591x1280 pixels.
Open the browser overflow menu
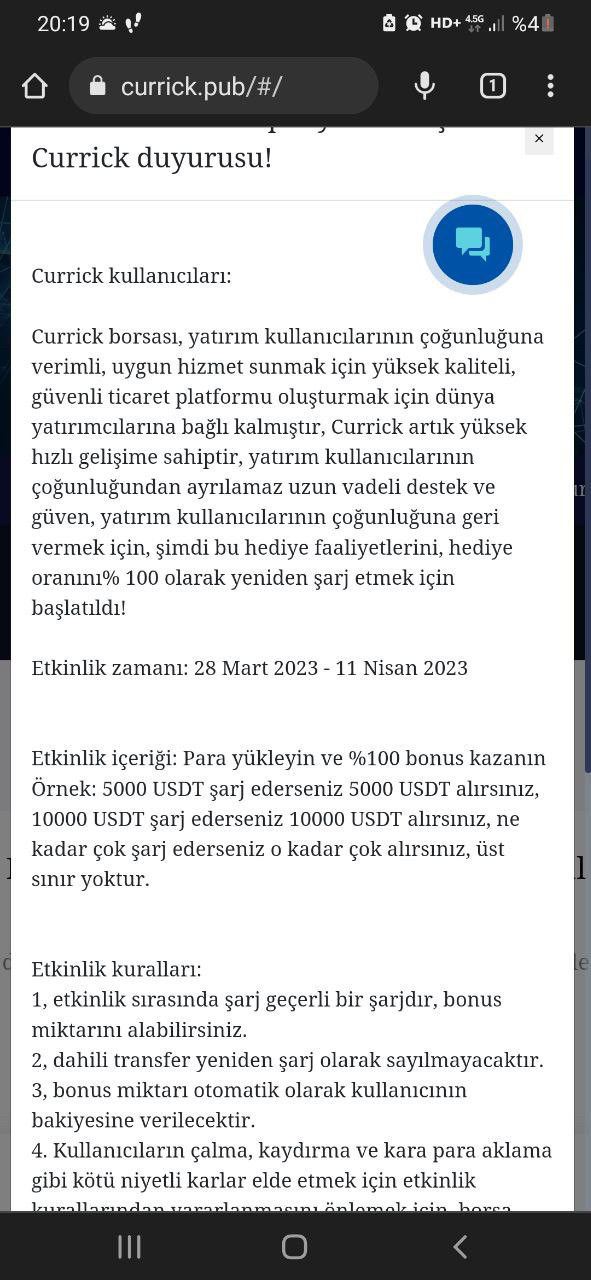(550, 86)
